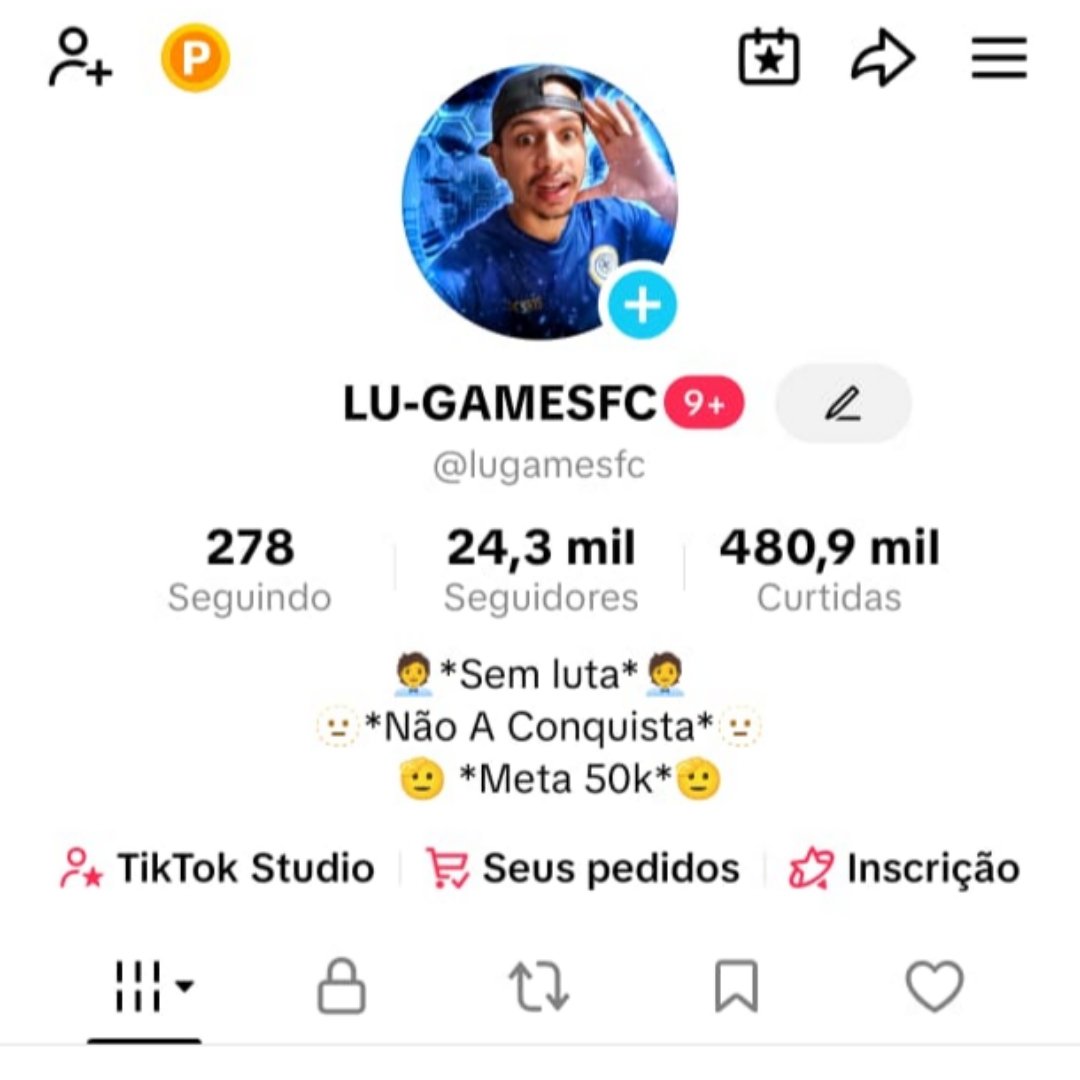The width and height of the screenshot is (1080, 1080).
Task: Switch to the private videos lock tab
Action: pos(342,987)
